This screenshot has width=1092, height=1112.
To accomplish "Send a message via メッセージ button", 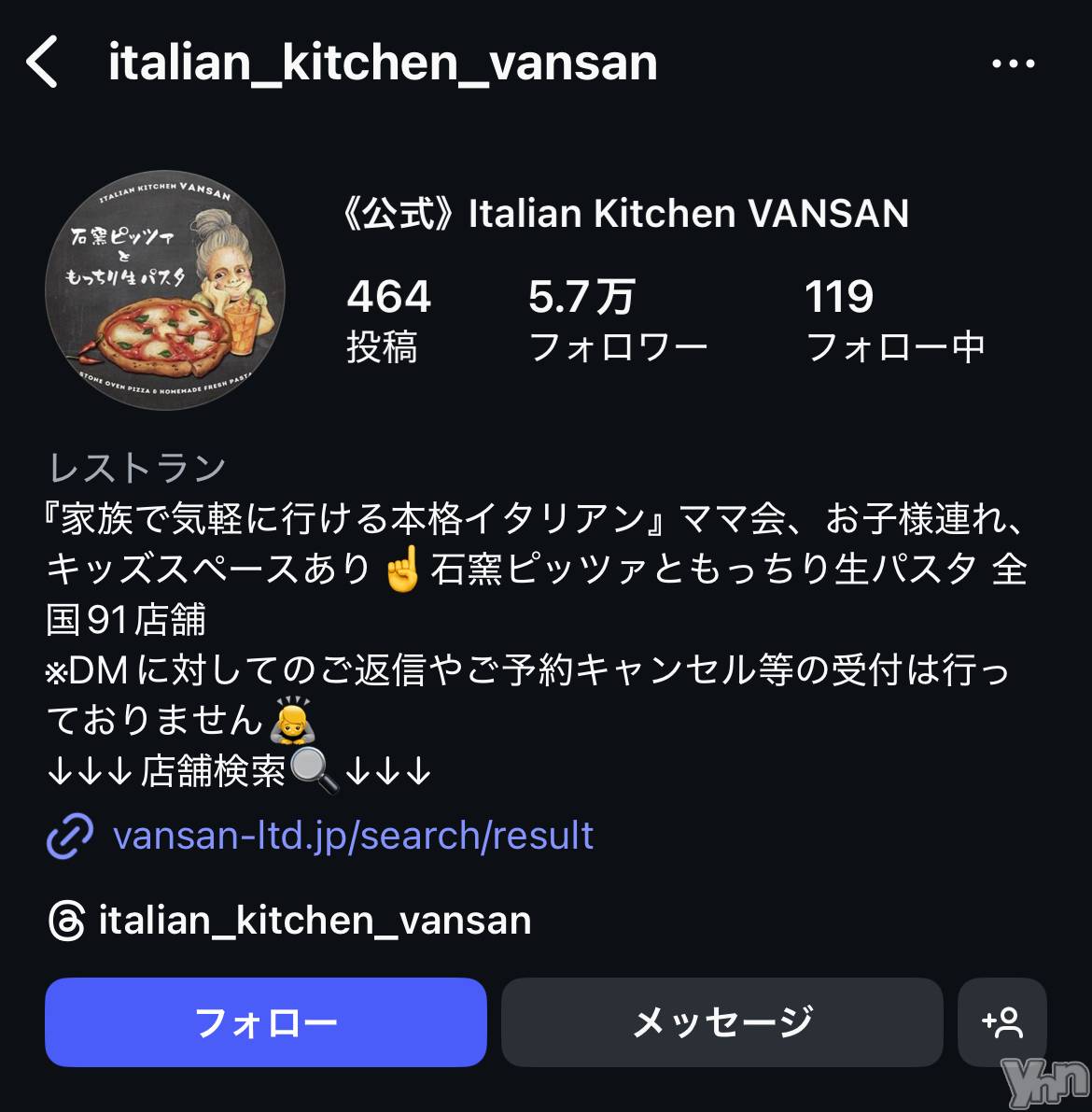I will pos(721,1022).
